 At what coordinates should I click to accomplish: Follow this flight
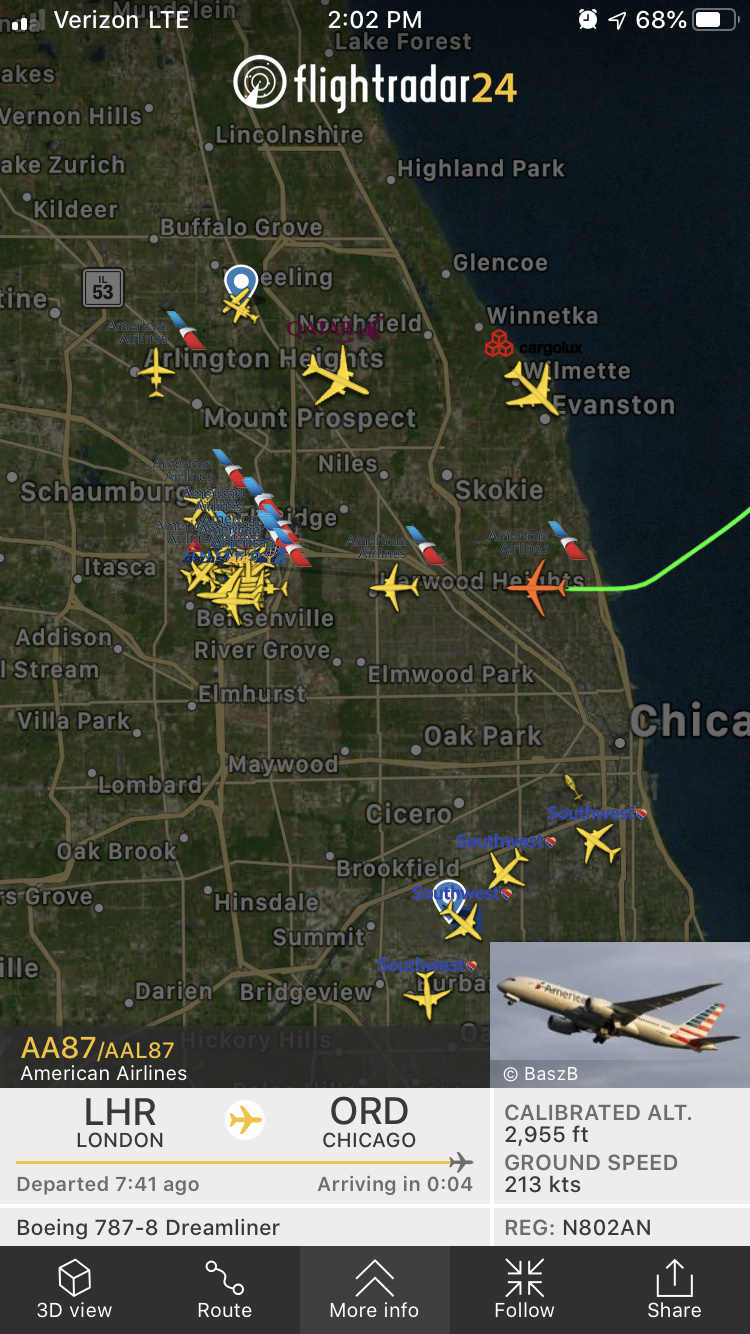click(524, 1290)
